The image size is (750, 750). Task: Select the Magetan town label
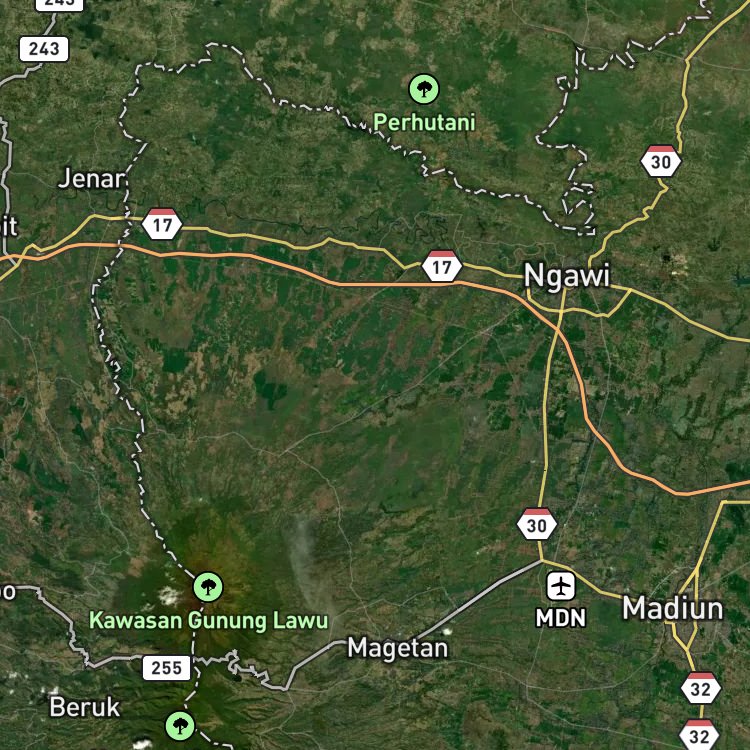click(398, 649)
